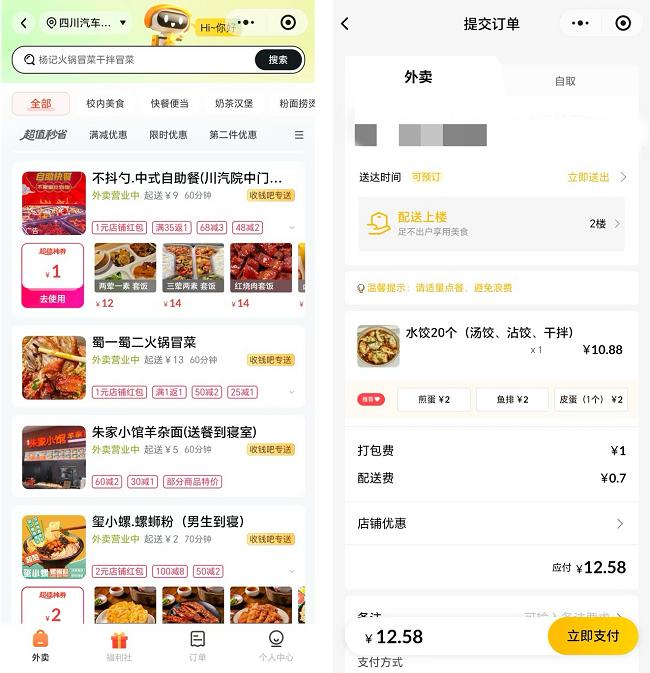
Task: Switch to 自取 pickup mode
Action: coord(565,81)
